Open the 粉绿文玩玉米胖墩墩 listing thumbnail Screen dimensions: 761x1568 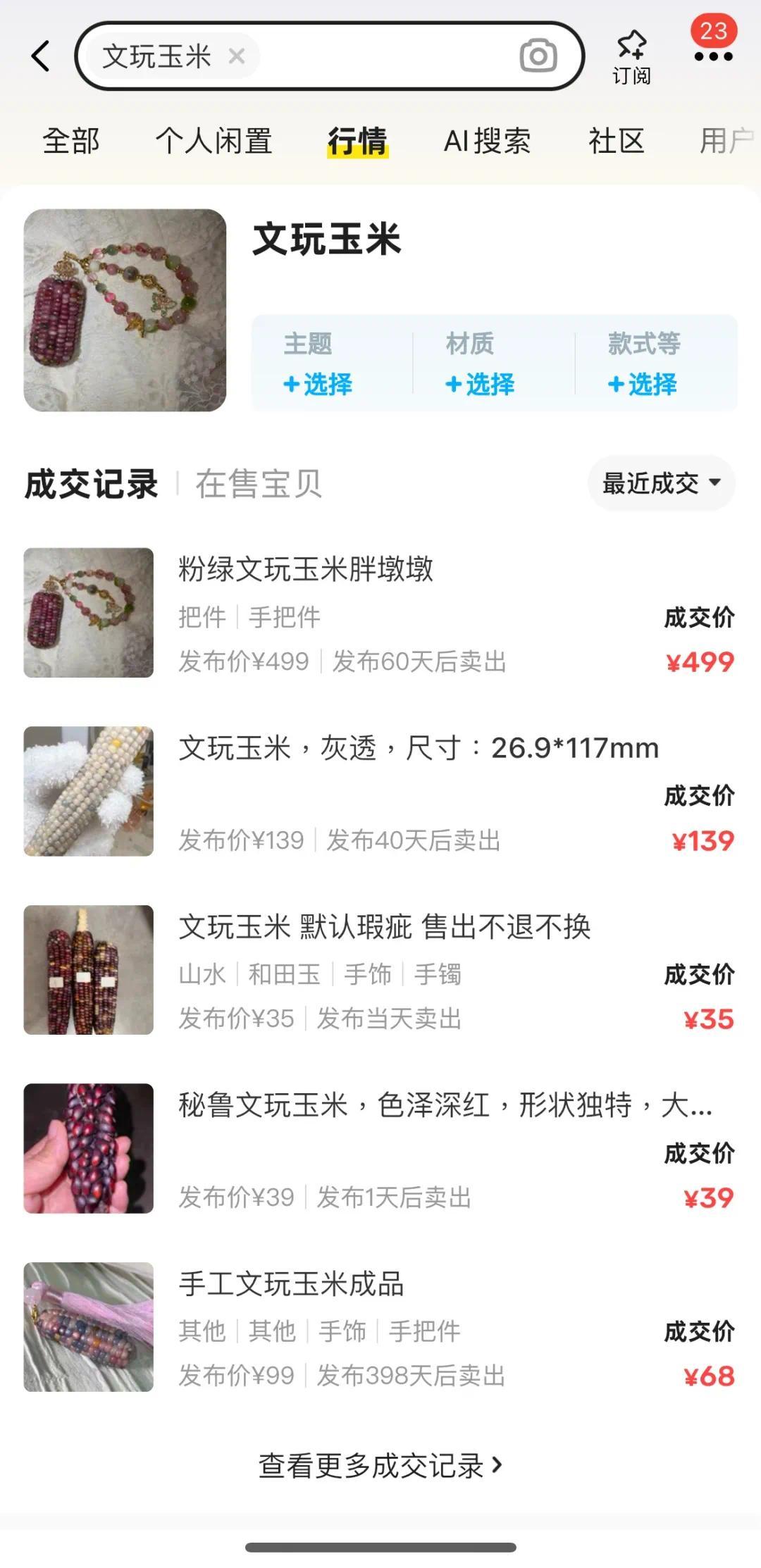click(x=89, y=613)
